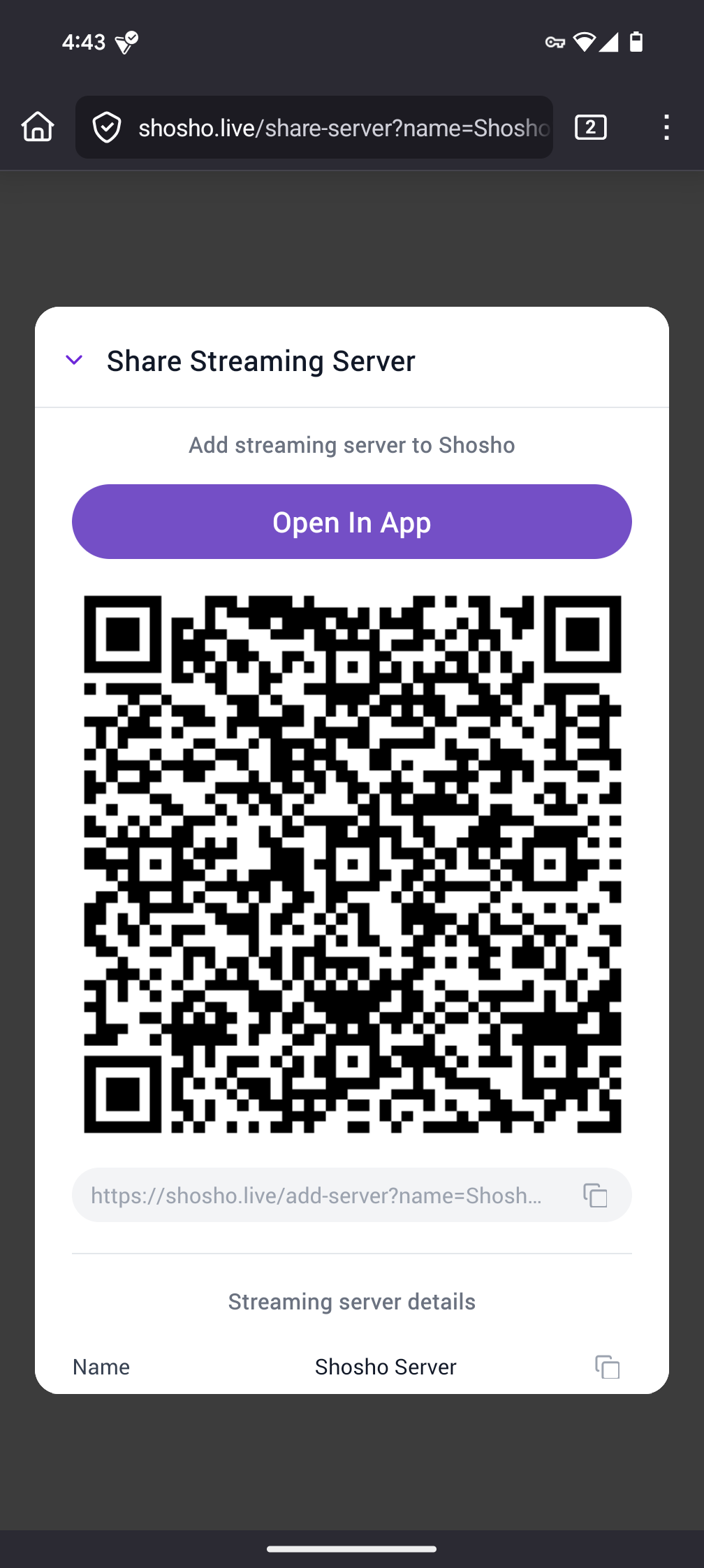Copy the Shosho Server name
704x1568 pixels.
[607, 1367]
